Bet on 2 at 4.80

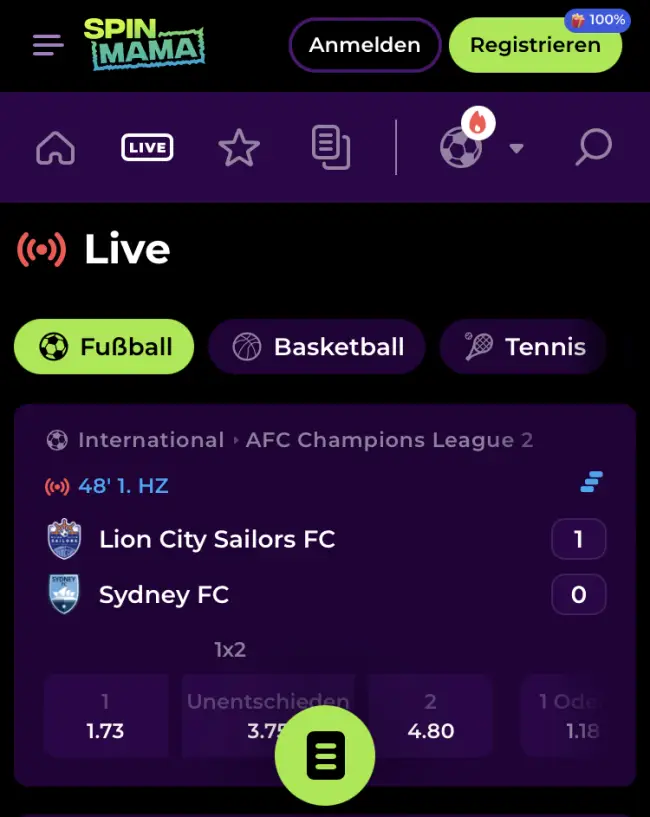[x=430, y=716]
